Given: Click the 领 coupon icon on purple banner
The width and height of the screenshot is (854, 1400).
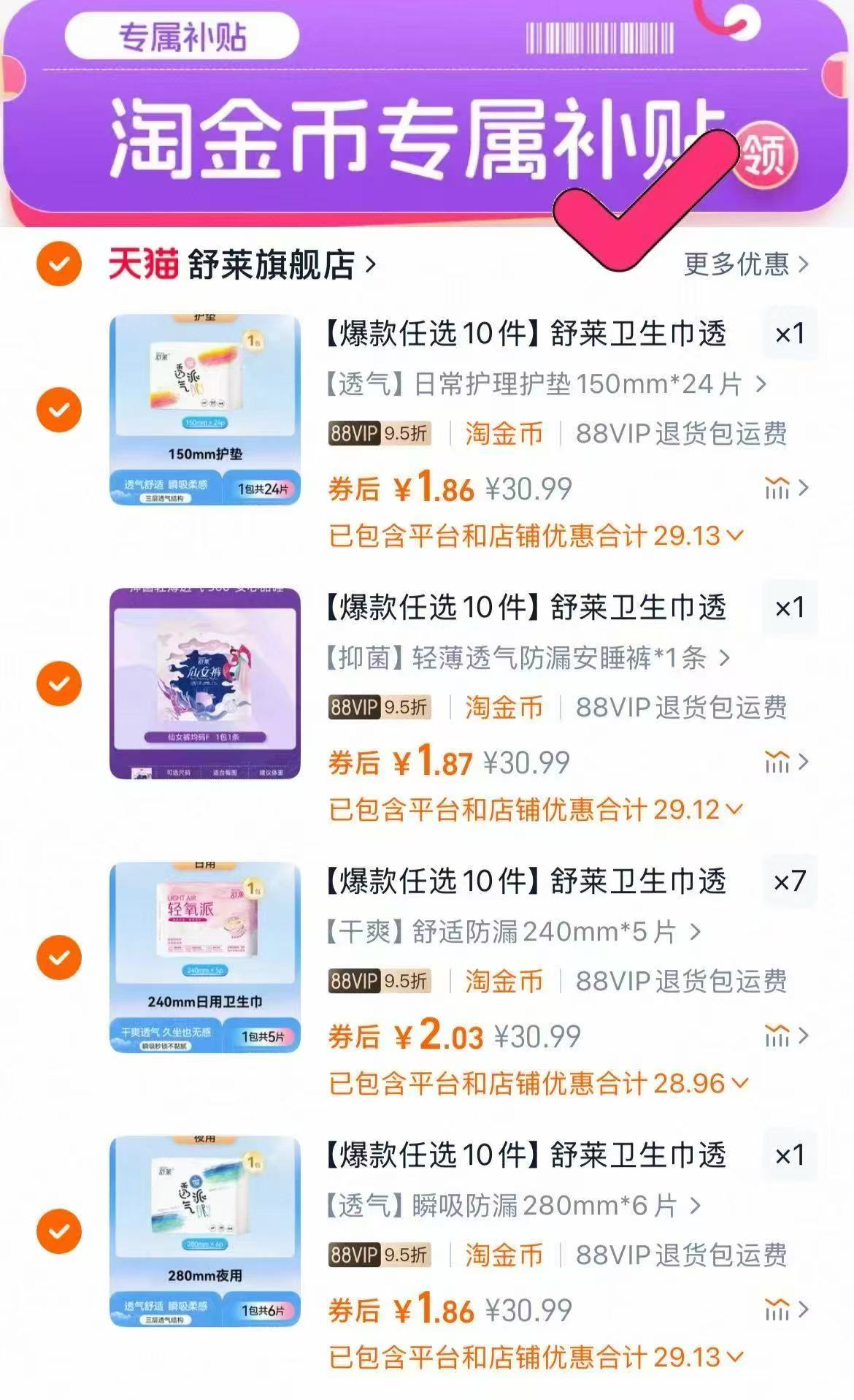Looking at the screenshot, I should (769, 153).
